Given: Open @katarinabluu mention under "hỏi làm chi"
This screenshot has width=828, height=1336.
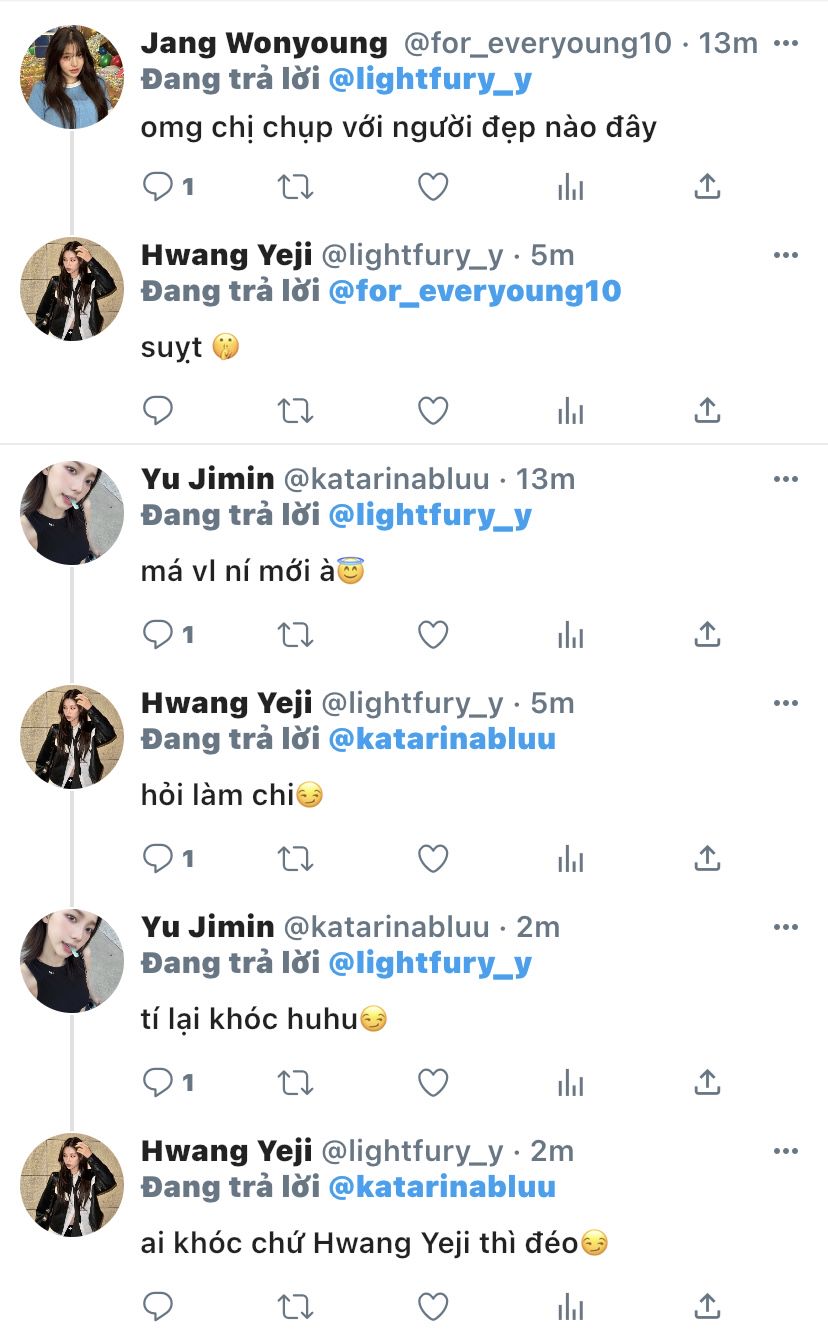Looking at the screenshot, I should pos(442,739).
